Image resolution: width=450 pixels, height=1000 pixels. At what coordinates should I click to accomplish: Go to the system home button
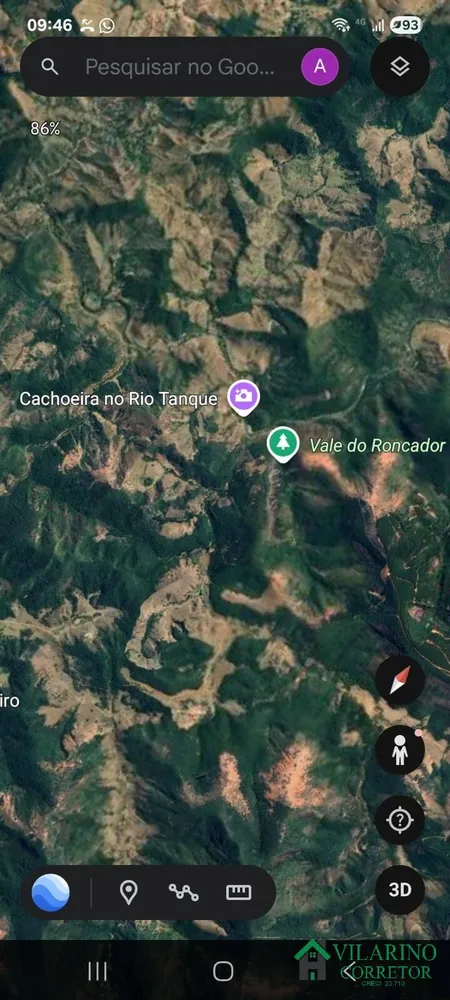223,971
